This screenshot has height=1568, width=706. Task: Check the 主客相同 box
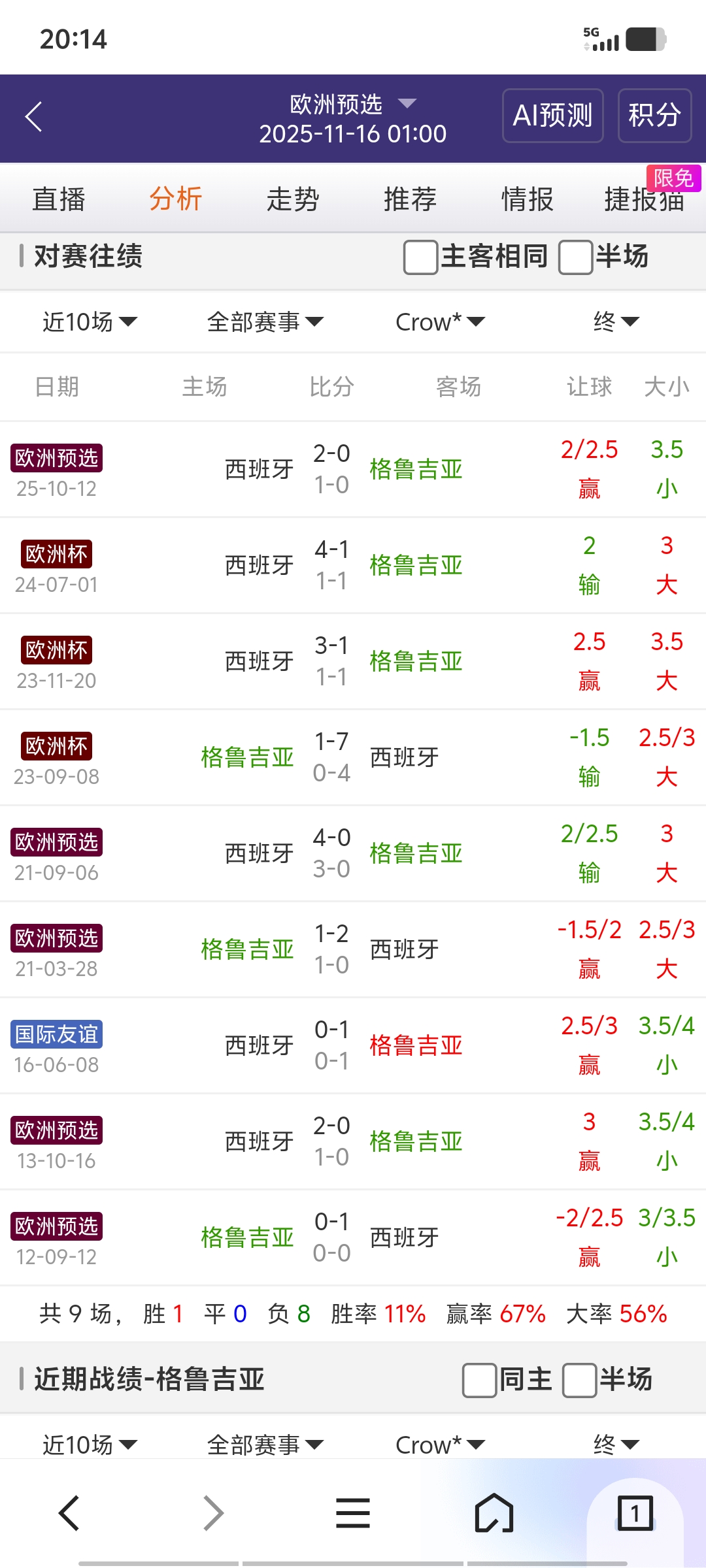tap(421, 257)
